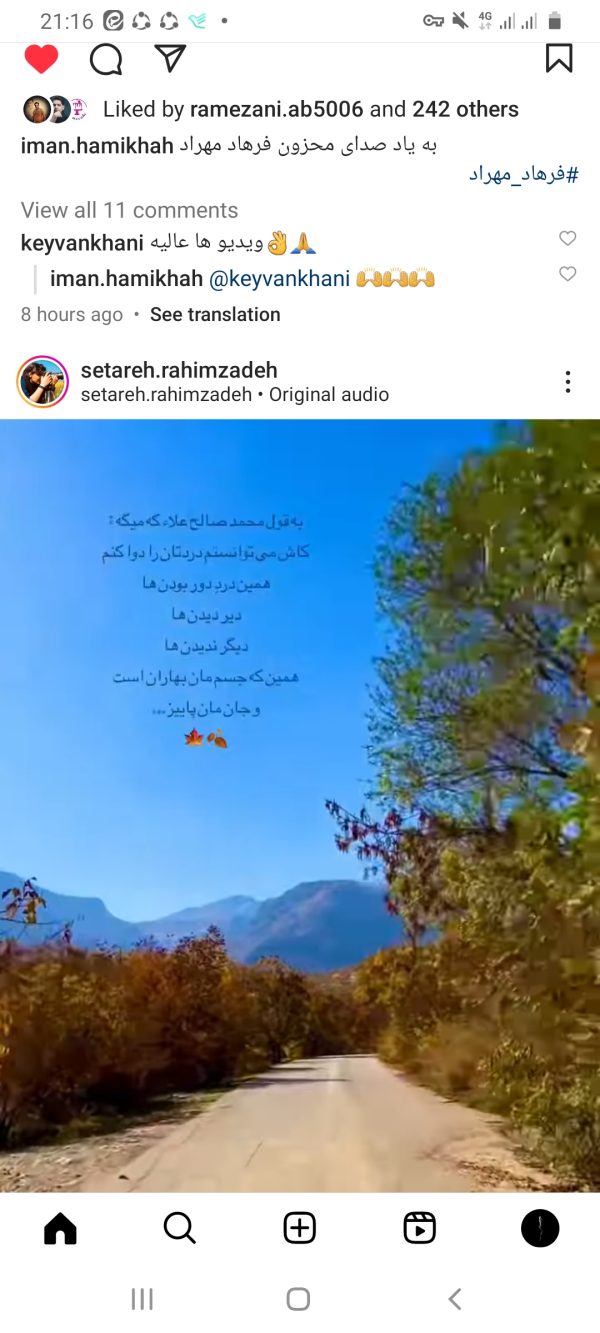Tap See translation under the post
600x1333 pixels.
click(x=215, y=314)
